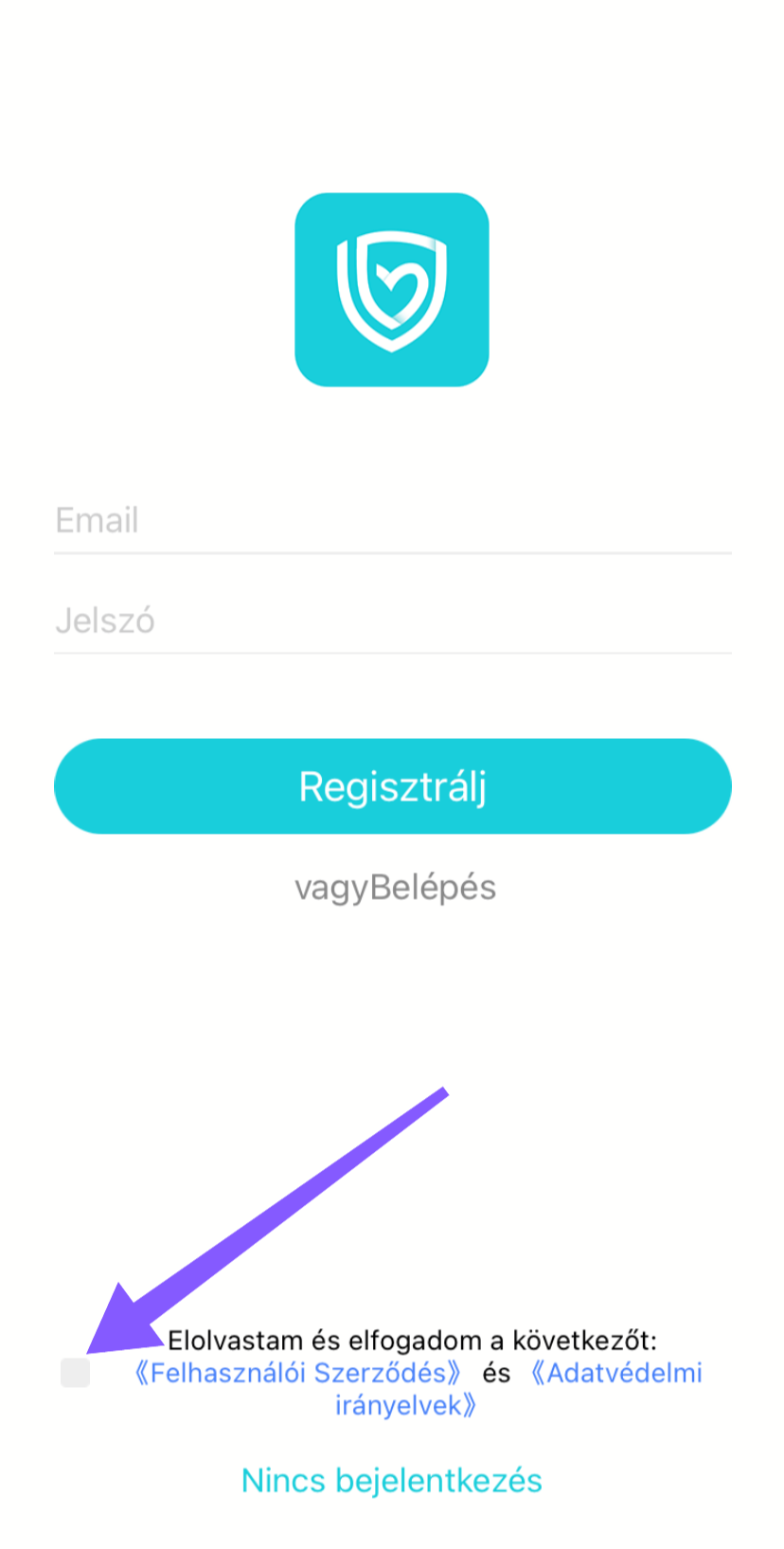This screenshot has width=784, height=1549.
Task: Check the terms acceptance checkbox
Action: pyautogui.click(x=75, y=1372)
